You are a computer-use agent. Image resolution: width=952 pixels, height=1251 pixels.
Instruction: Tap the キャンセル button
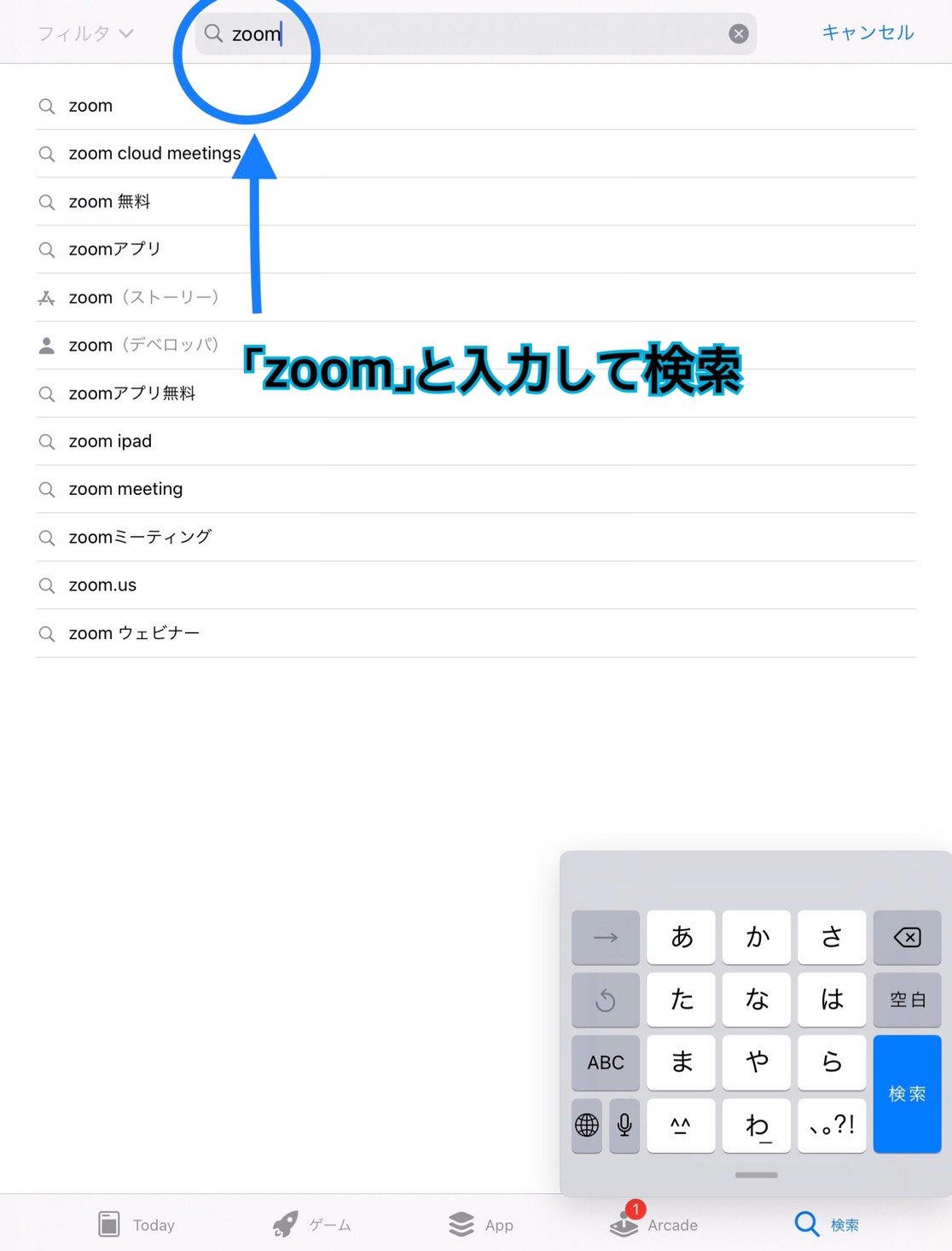coord(867,32)
